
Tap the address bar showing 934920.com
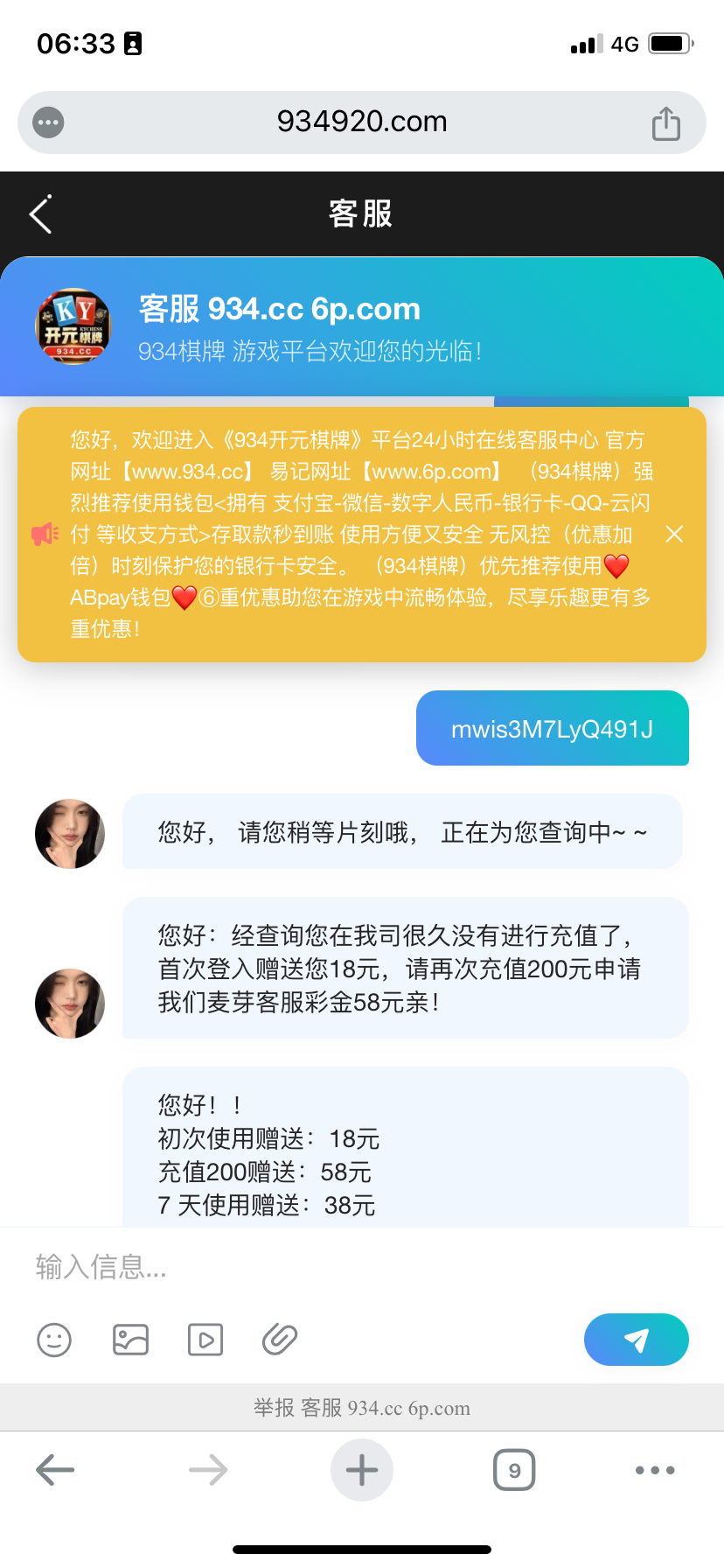tap(362, 122)
